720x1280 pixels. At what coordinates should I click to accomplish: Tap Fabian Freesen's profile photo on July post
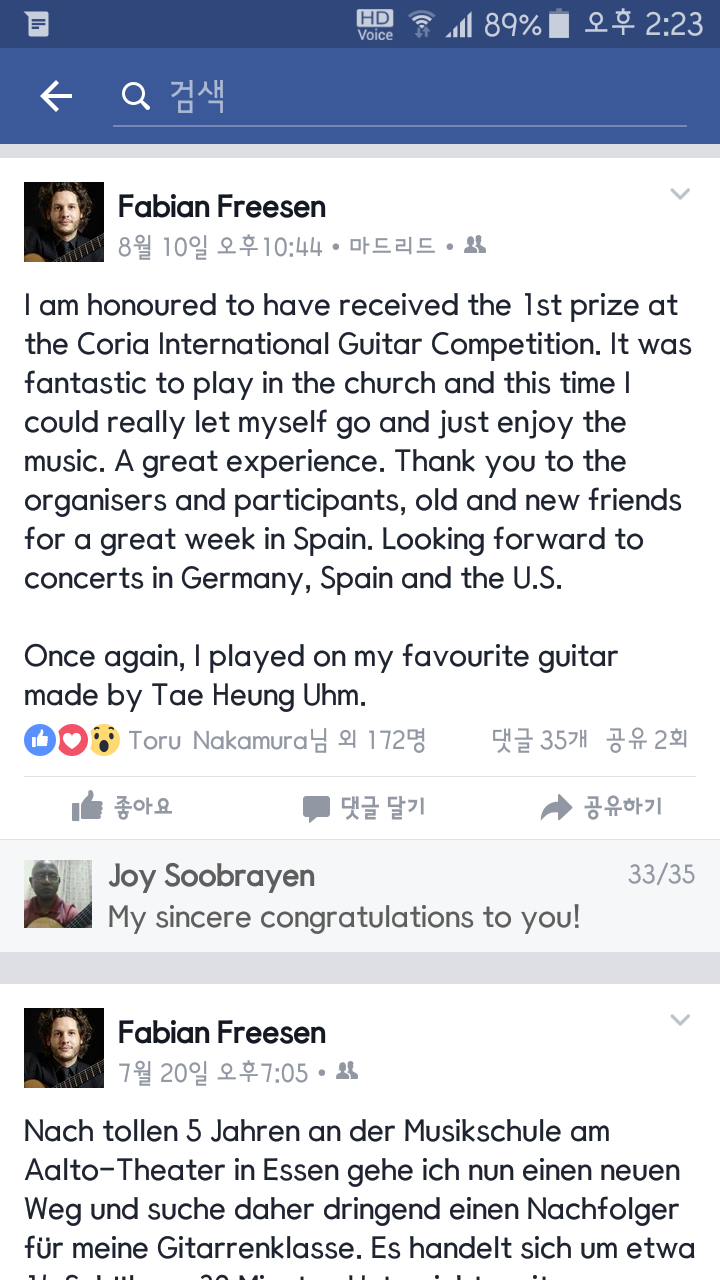64,1047
